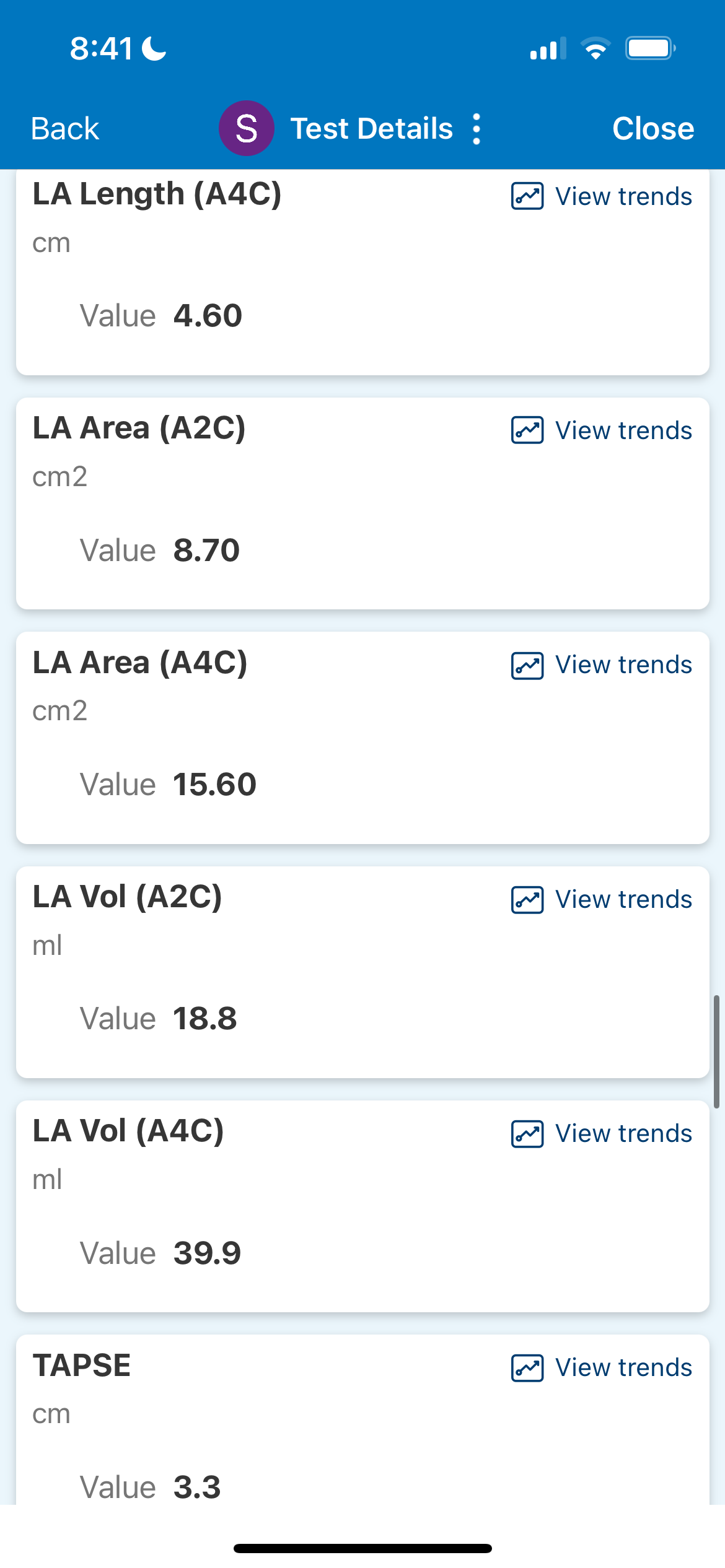Image resolution: width=725 pixels, height=1568 pixels.
Task: View trends for LA Length (A4C)
Action: tap(601, 196)
